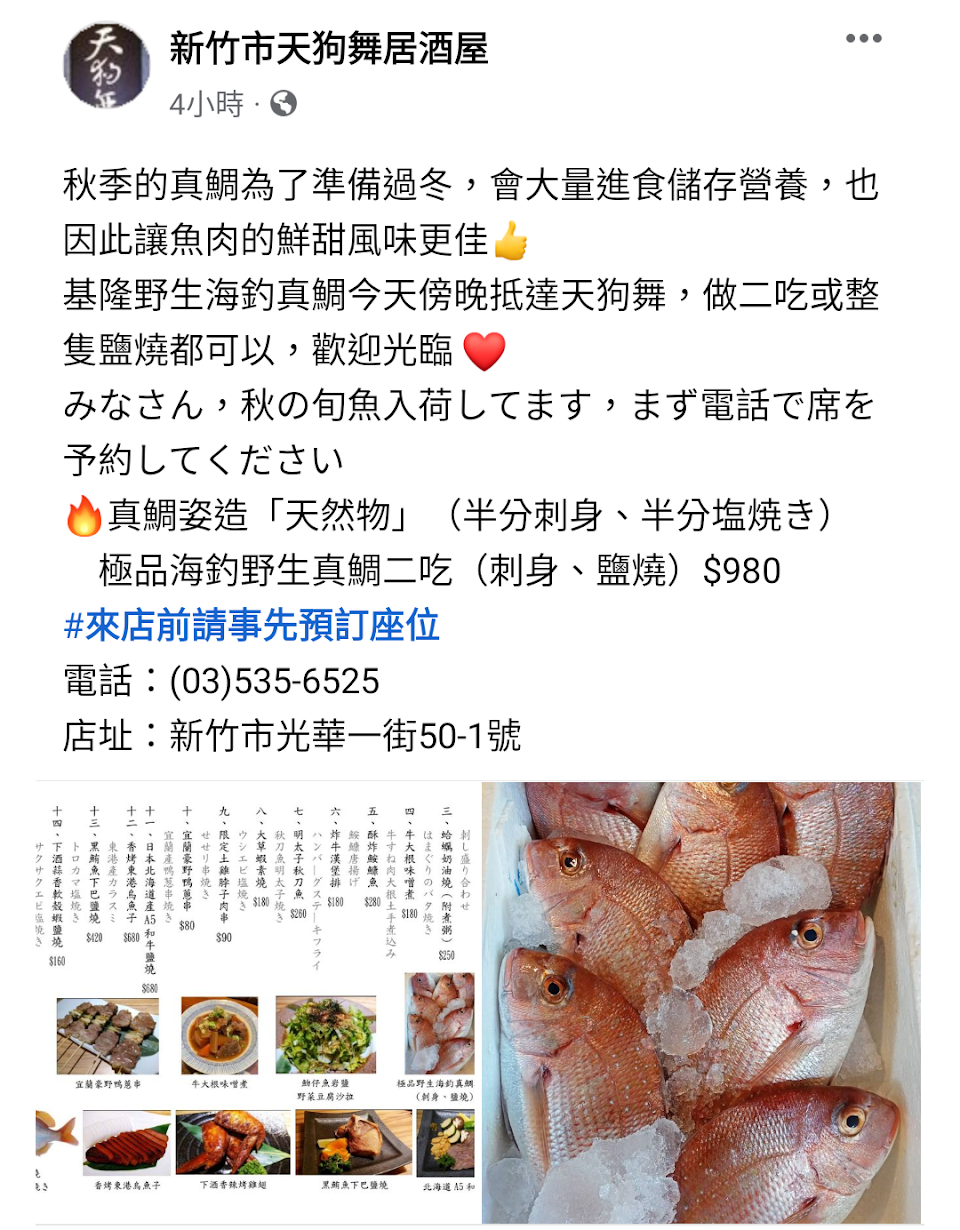
Task: Open the post's three-dot overflow menu
Action: [863, 39]
